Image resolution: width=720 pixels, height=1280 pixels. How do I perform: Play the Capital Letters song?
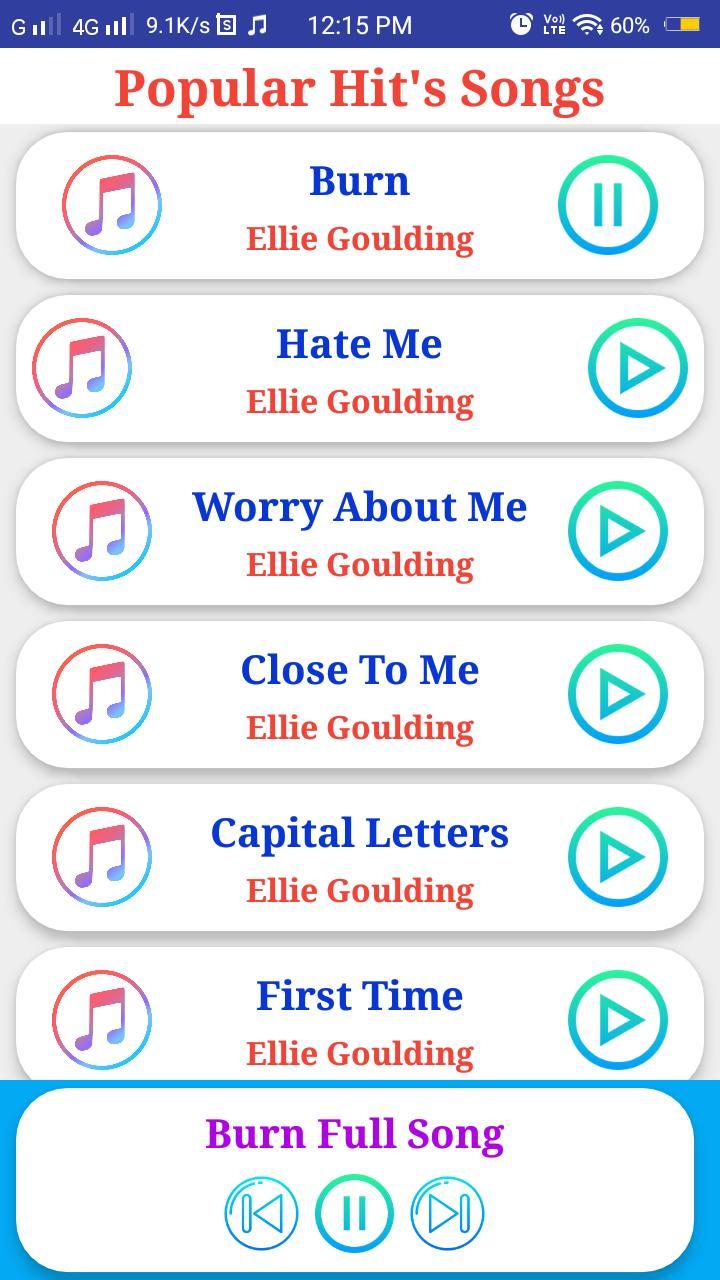[x=618, y=857]
